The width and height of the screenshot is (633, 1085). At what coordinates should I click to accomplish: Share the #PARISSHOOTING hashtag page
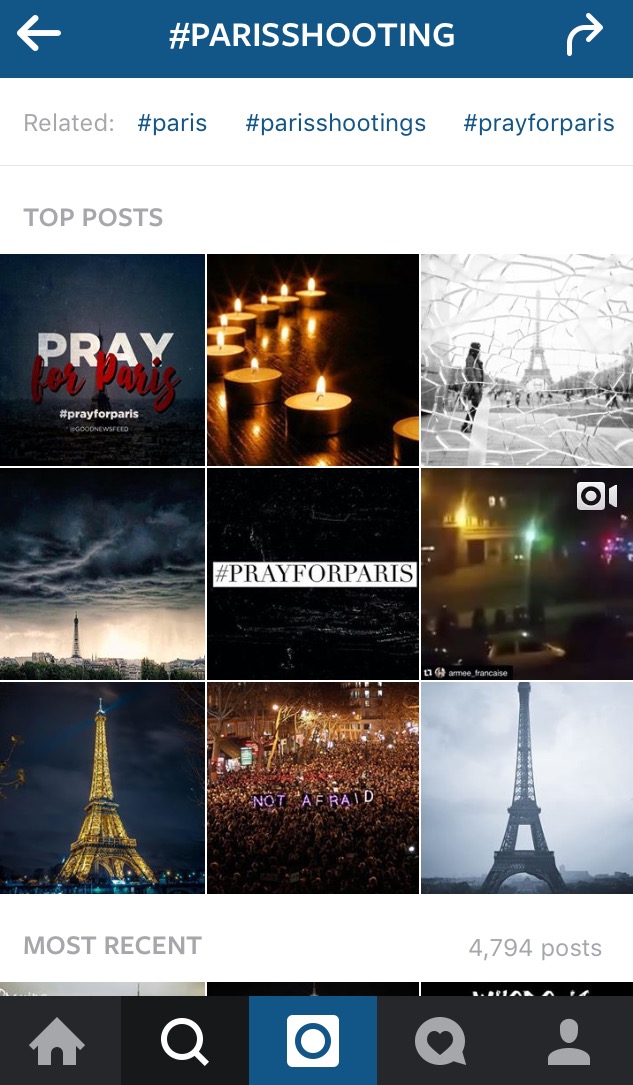point(584,36)
